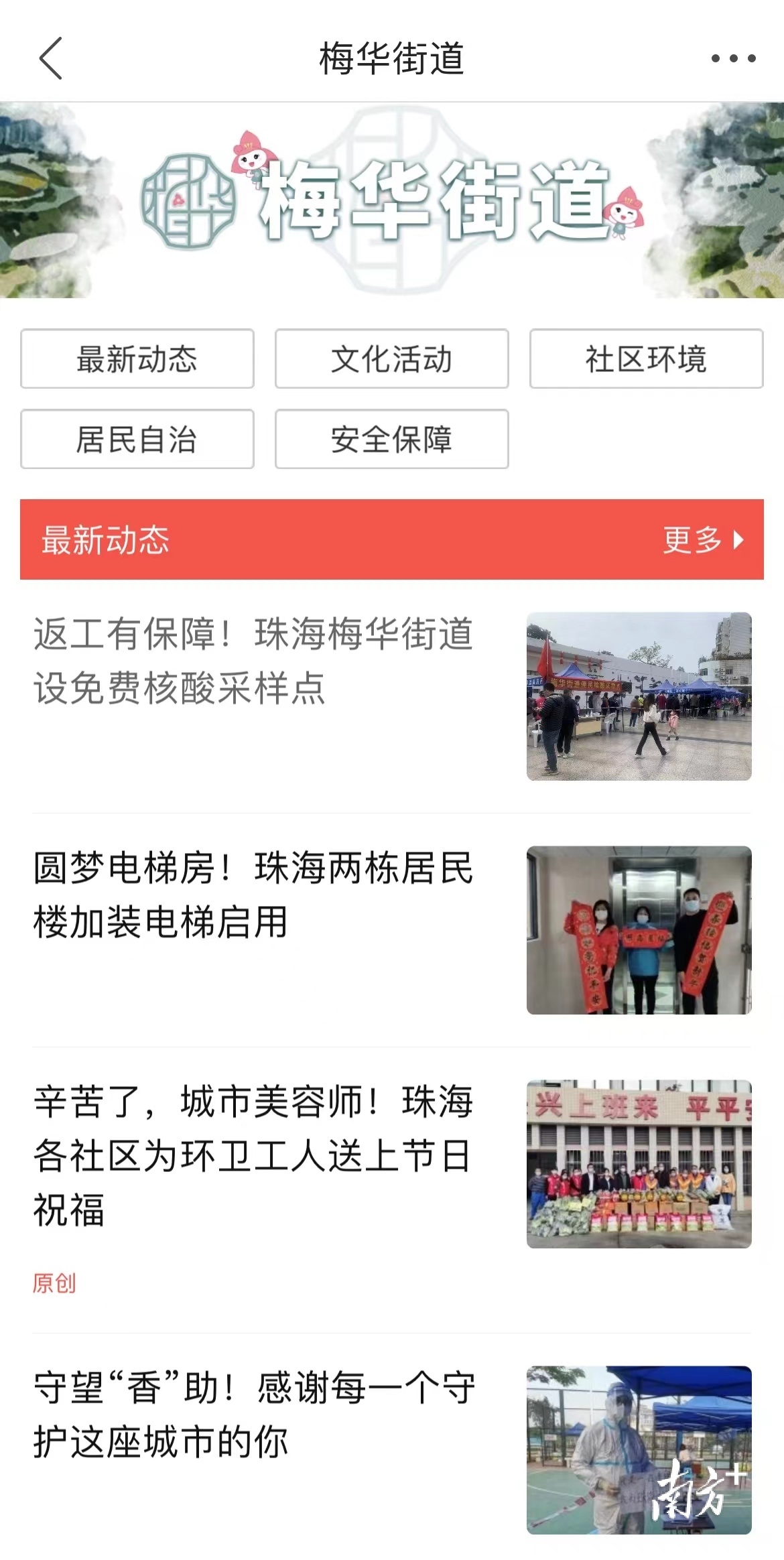This screenshot has height=1560, width=784.
Task: Open the 免费核酸采样点 article
Action: point(253,661)
